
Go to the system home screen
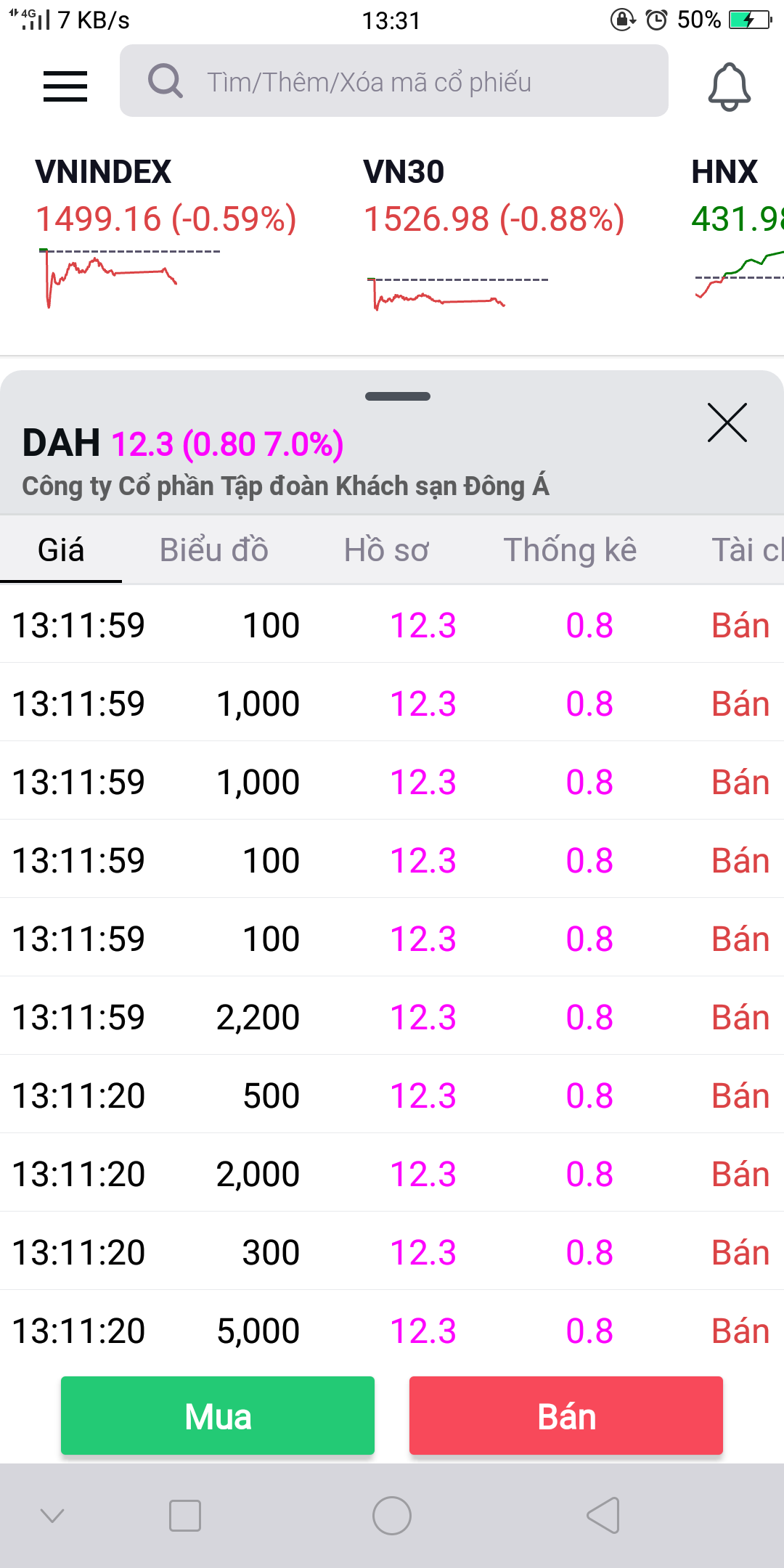(392, 1516)
